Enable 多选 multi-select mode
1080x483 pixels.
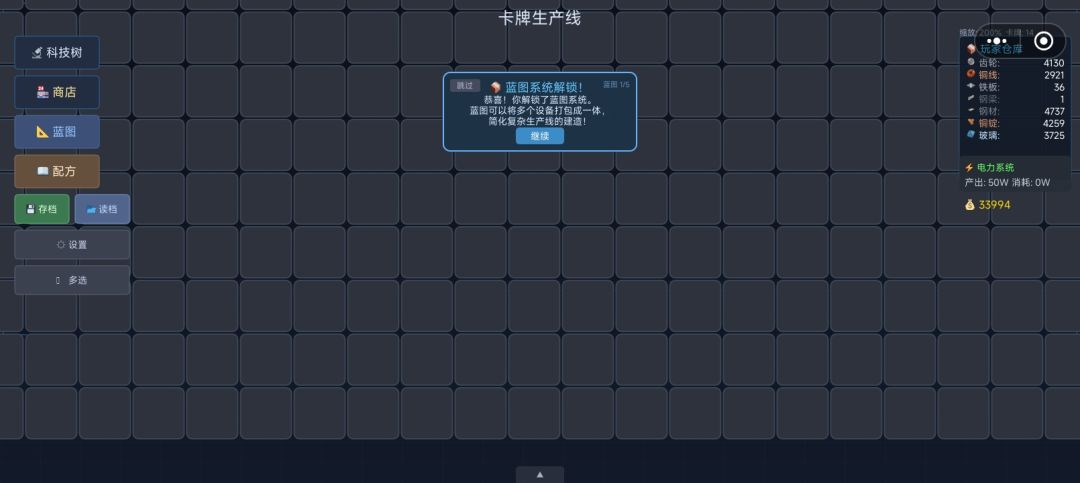coord(72,280)
